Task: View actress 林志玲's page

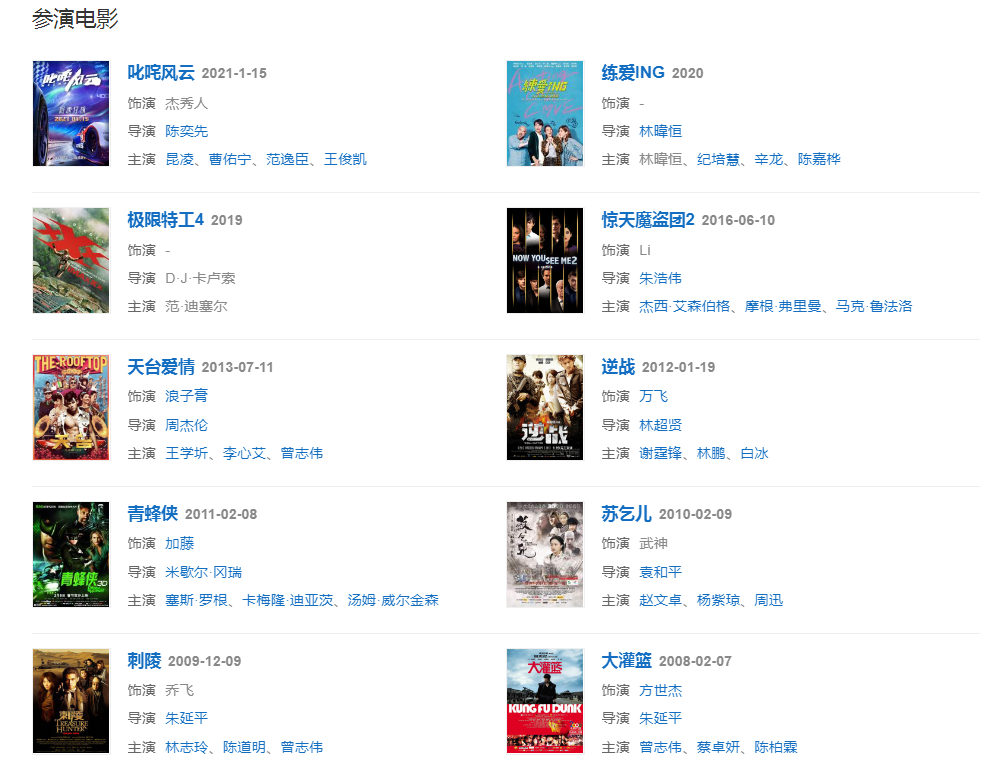Action: [186, 747]
